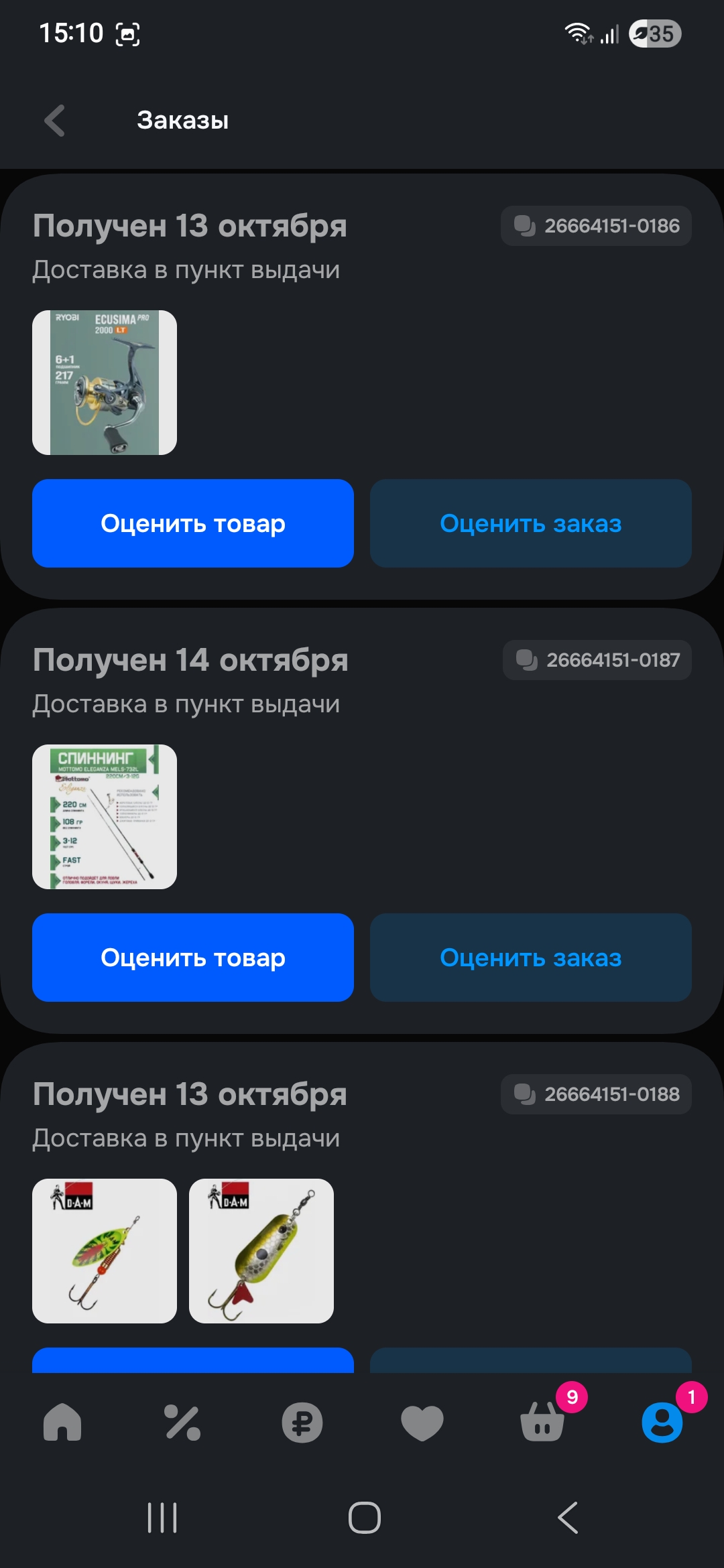Switch to the home tab
The height and width of the screenshot is (1568, 724).
tap(62, 1422)
